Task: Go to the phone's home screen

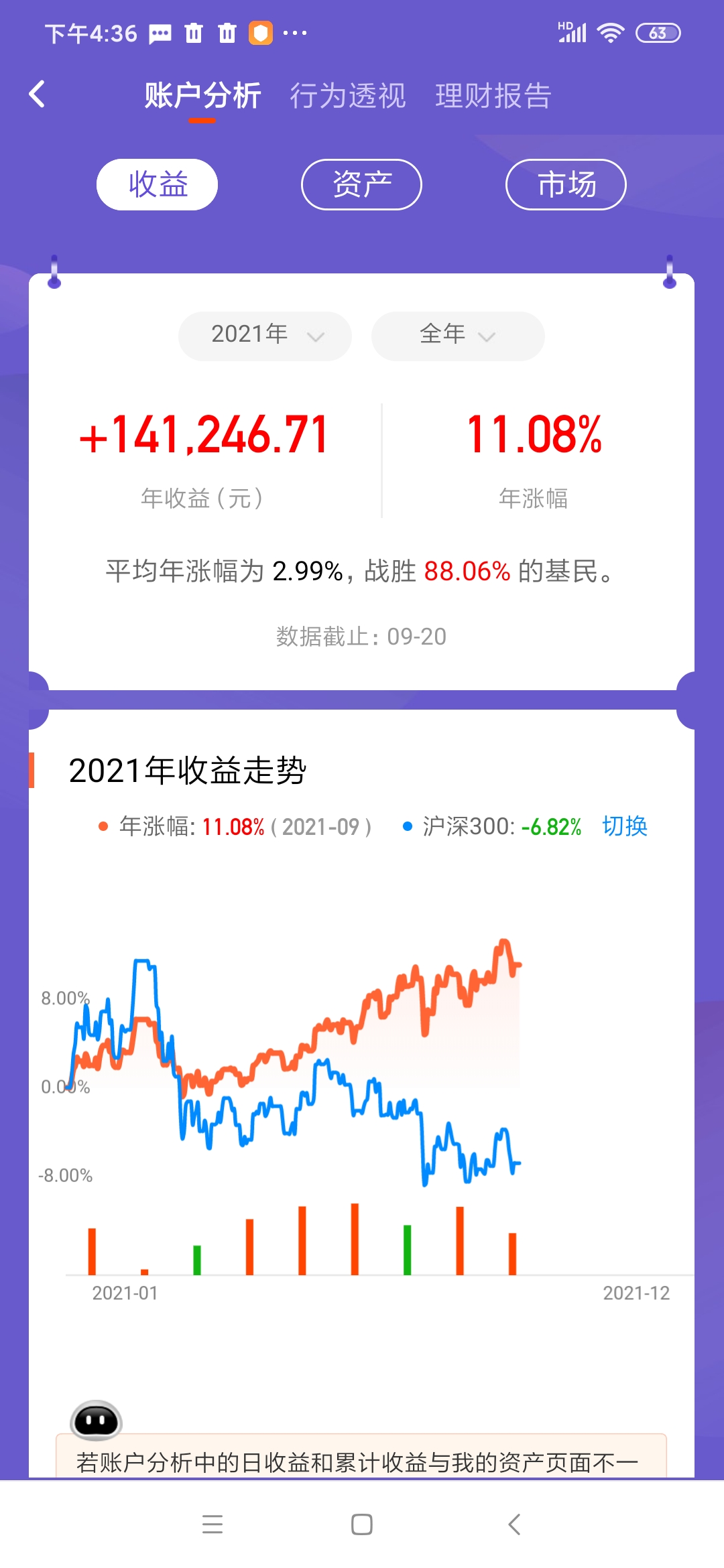Action: point(362,1524)
